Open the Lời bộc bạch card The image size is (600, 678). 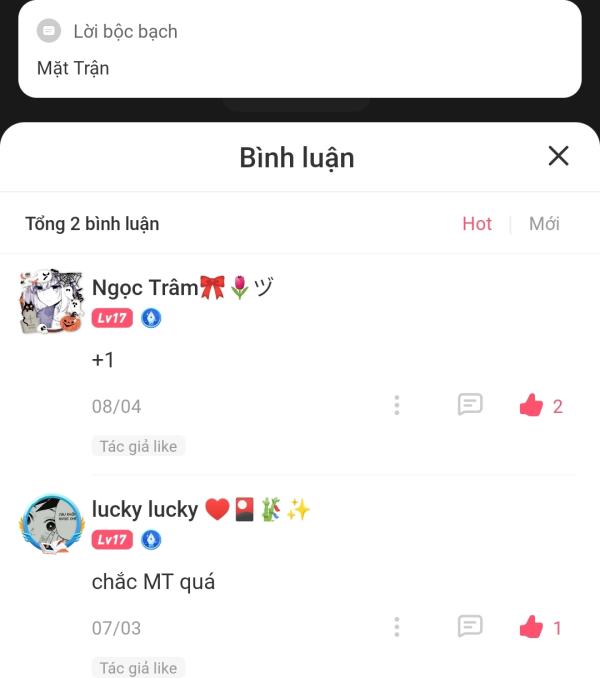[x=300, y=48]
